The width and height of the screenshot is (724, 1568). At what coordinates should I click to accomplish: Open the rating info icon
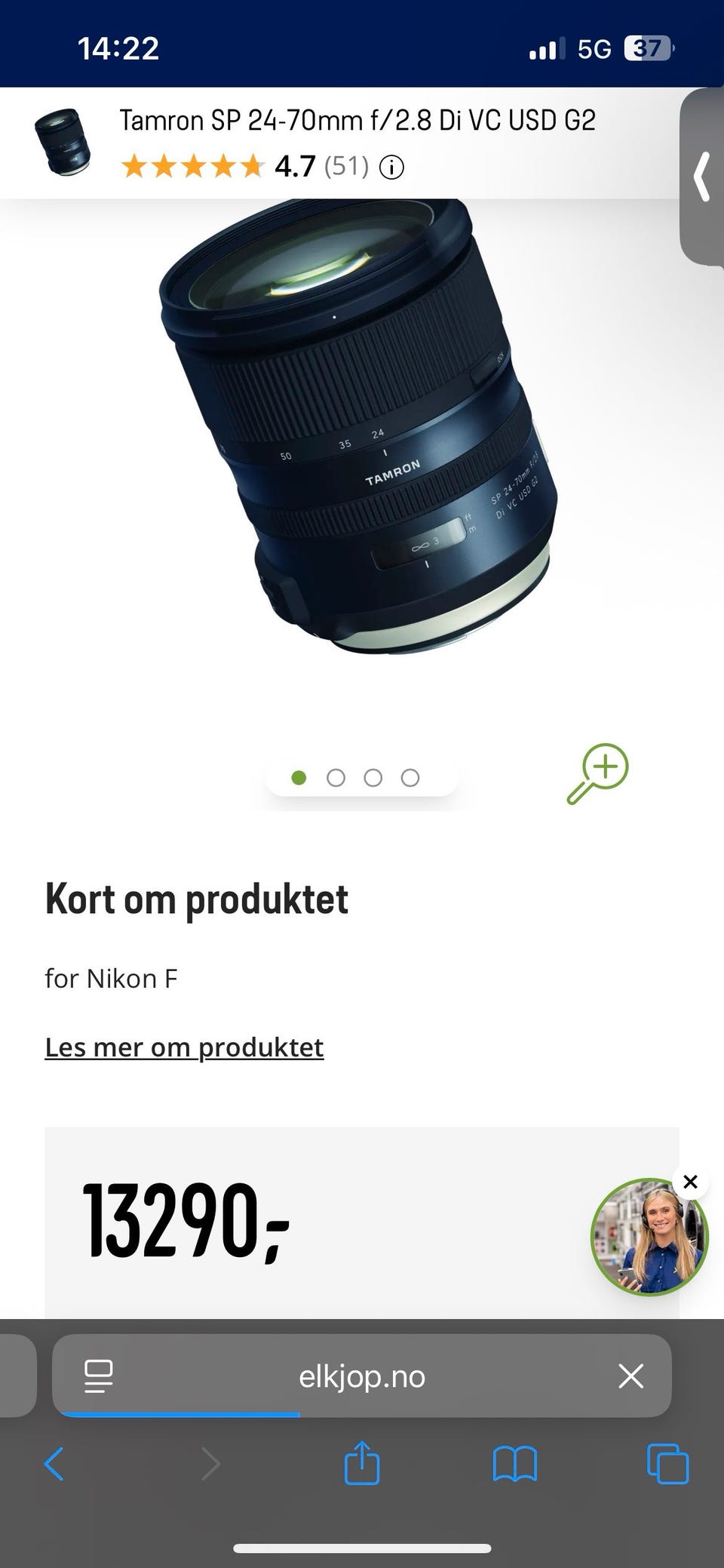point(391,167)
